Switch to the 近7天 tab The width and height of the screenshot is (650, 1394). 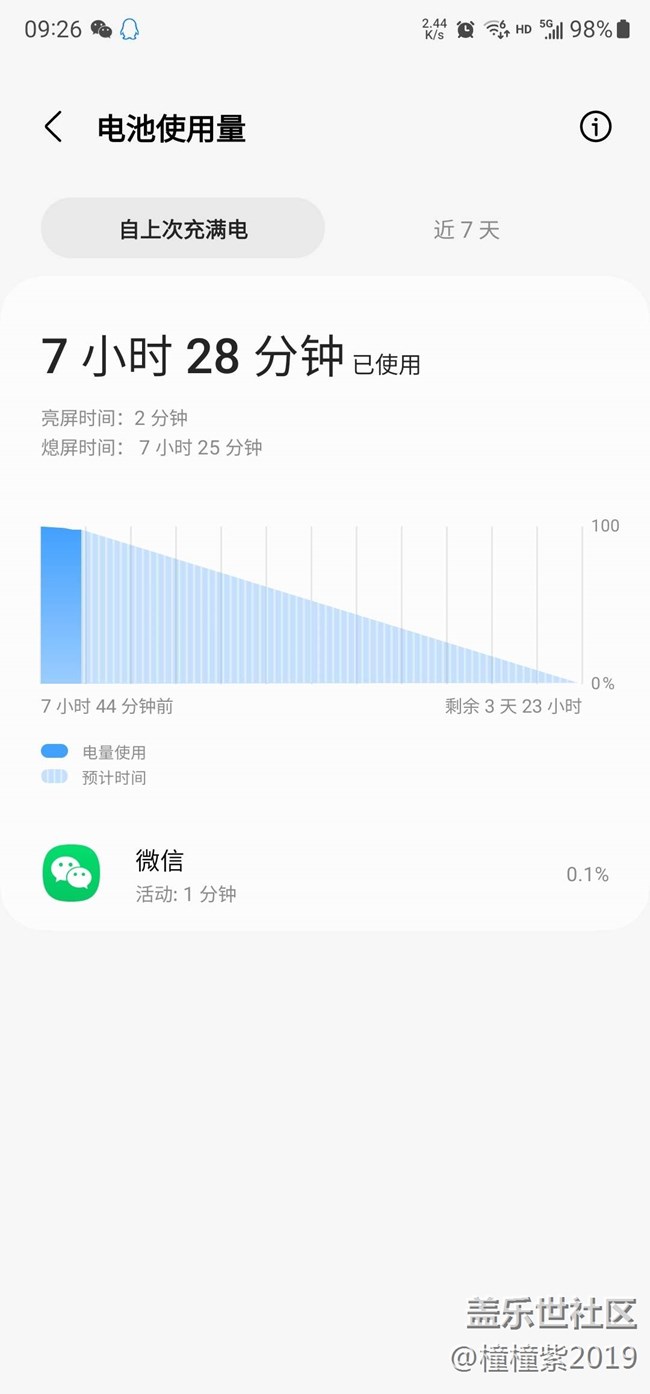466,230
